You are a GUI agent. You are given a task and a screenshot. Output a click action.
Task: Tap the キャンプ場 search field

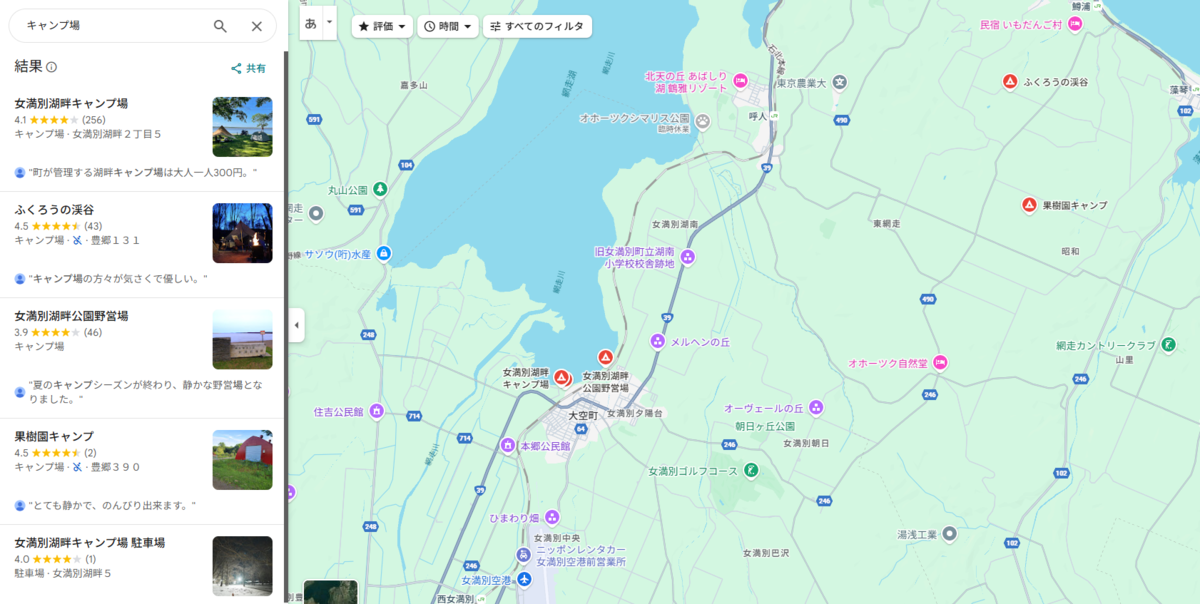click(x=110, y=26)
